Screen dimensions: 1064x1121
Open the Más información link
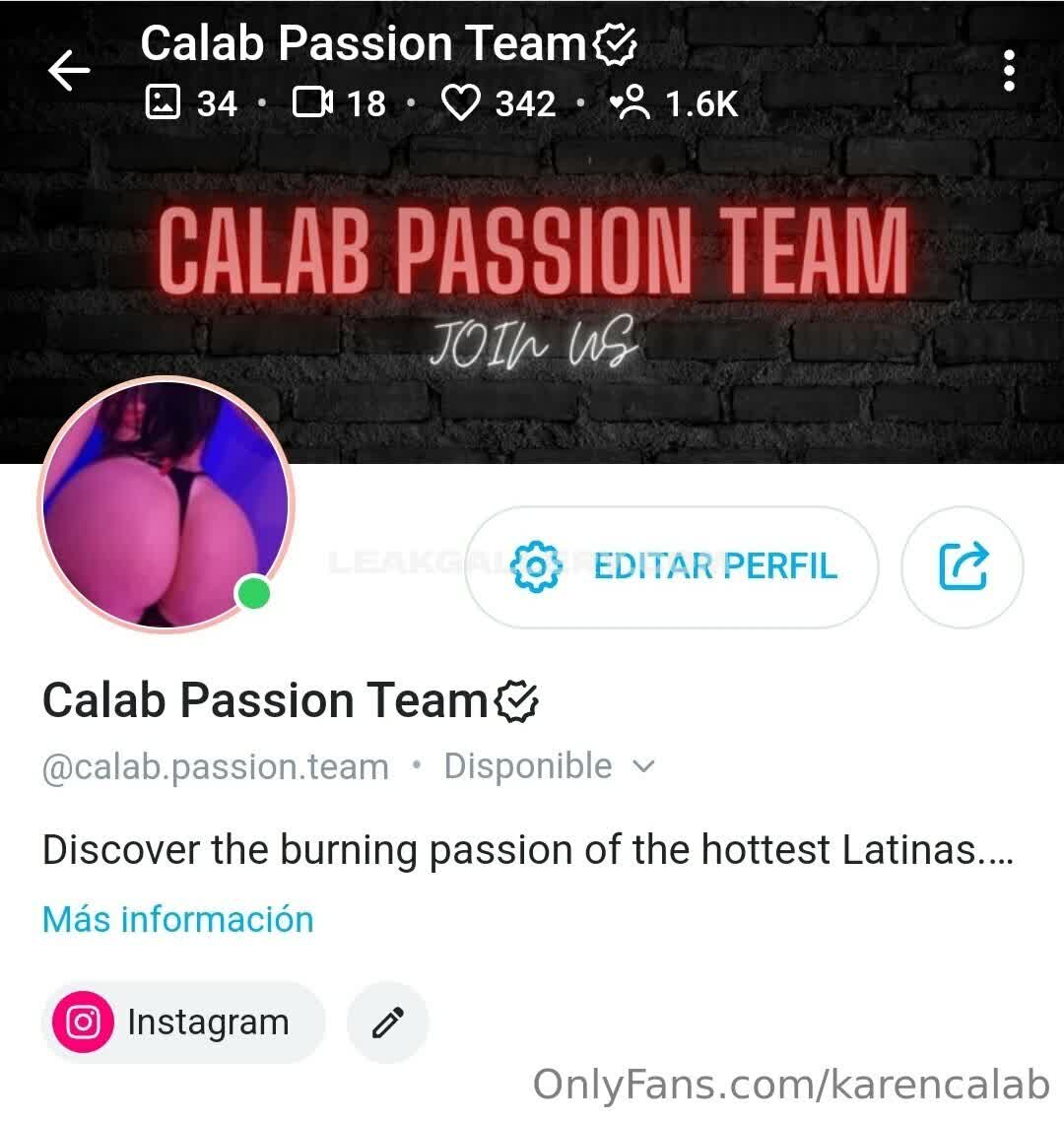click(x=178, y=919)
